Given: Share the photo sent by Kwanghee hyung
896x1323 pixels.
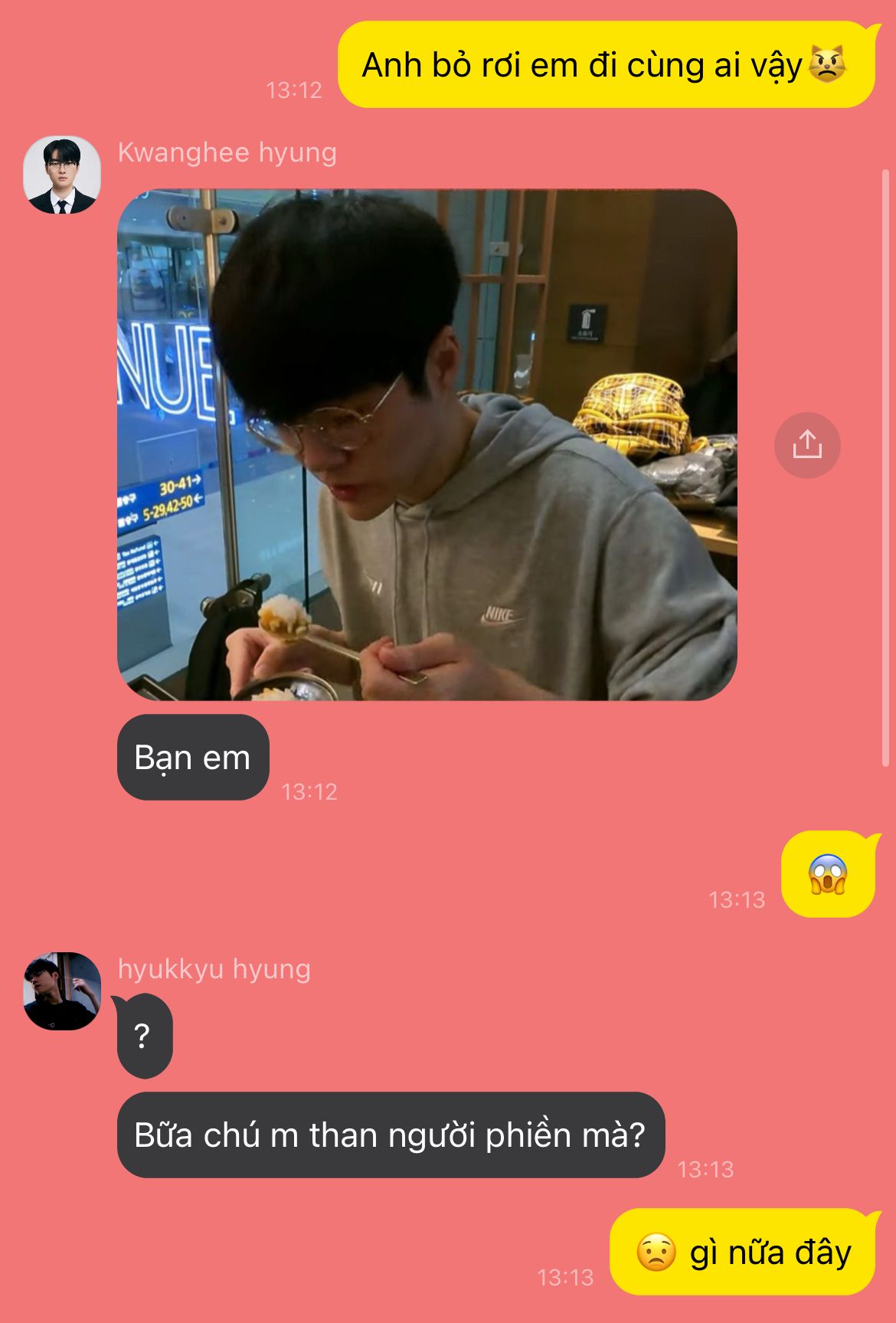Looking at the screenshot, I should coord(807,445).
